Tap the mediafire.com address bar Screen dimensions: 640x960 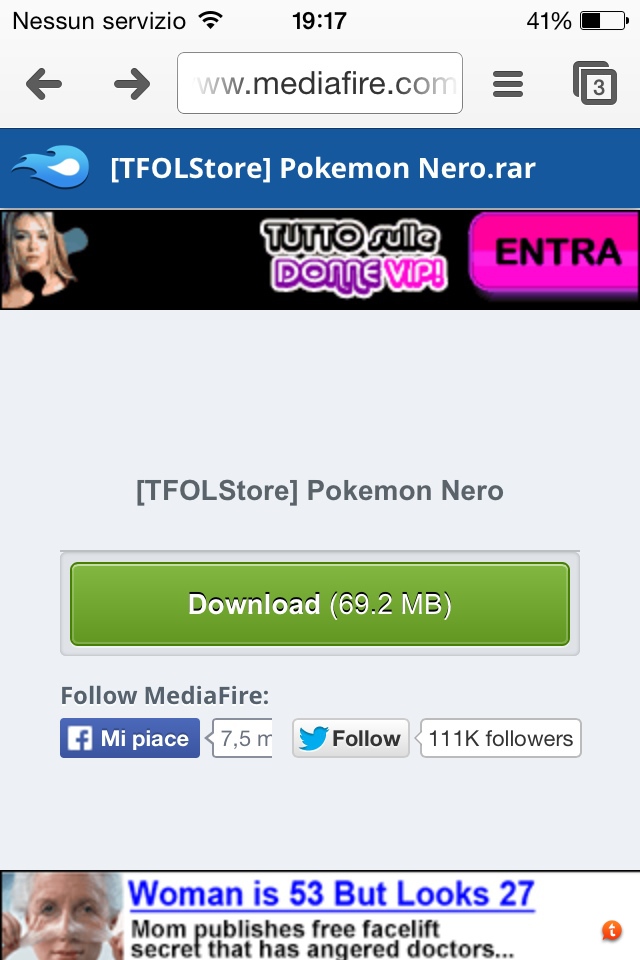(320, 84)
